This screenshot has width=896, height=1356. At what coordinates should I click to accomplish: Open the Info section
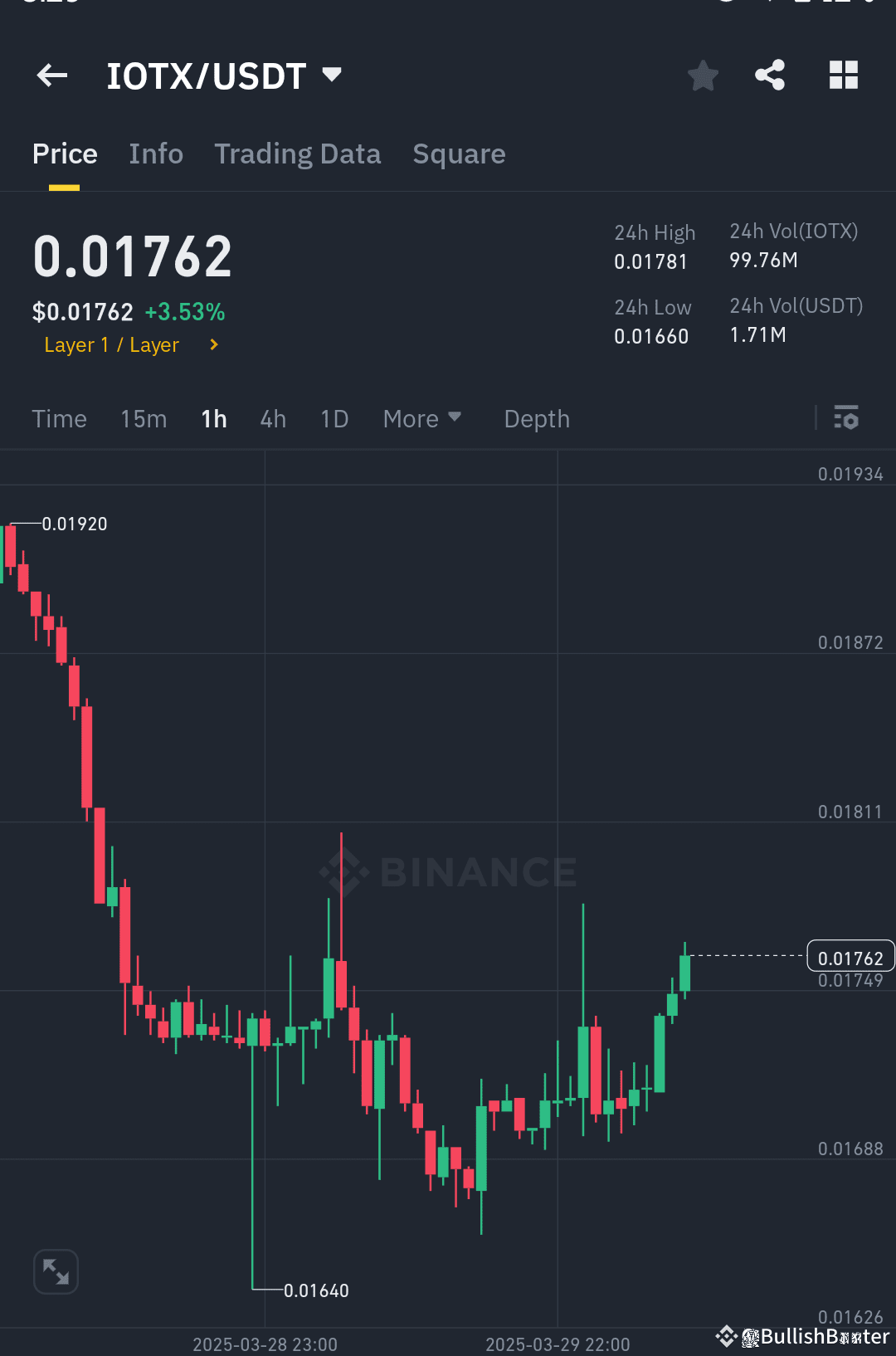156,154
